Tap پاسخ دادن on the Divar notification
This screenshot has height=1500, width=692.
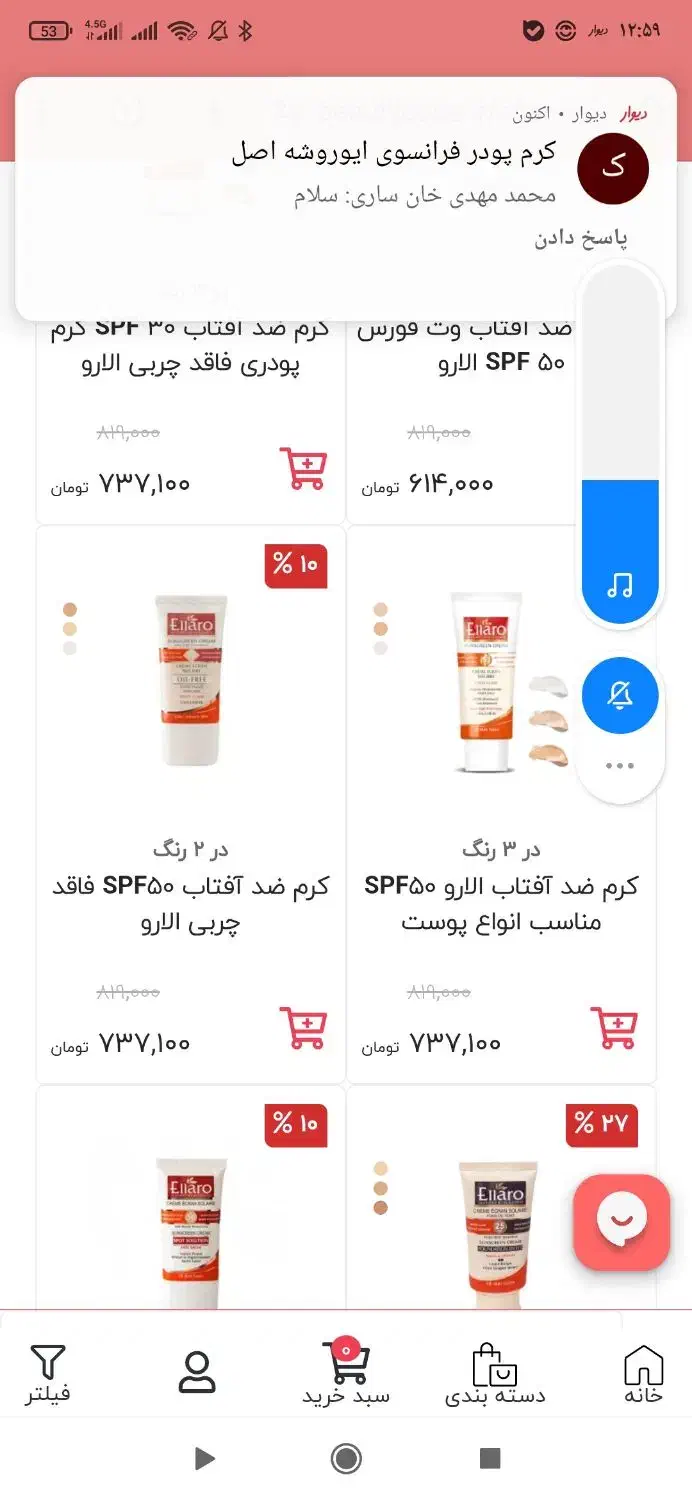(x=580, y=239)
